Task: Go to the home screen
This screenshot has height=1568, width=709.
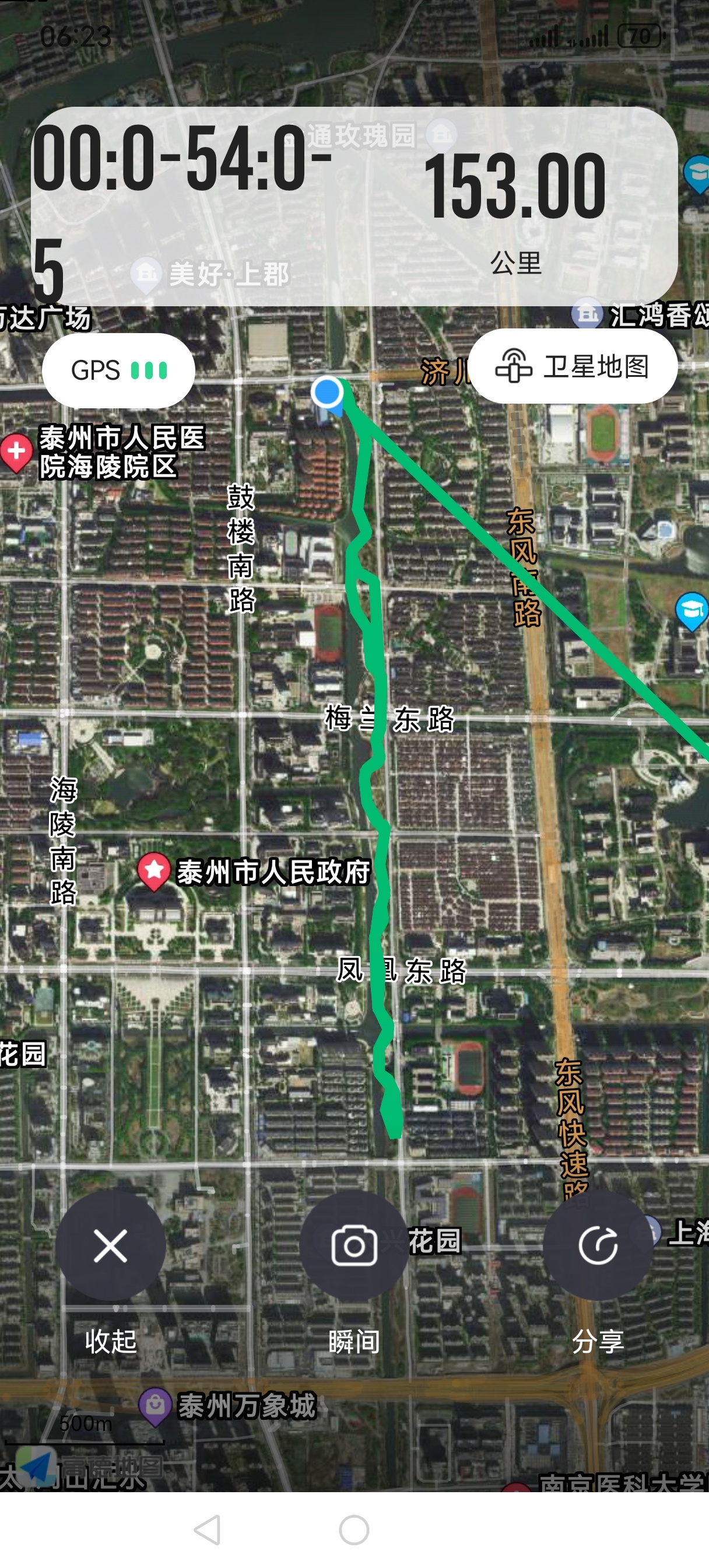Action: pos(354,1529)
